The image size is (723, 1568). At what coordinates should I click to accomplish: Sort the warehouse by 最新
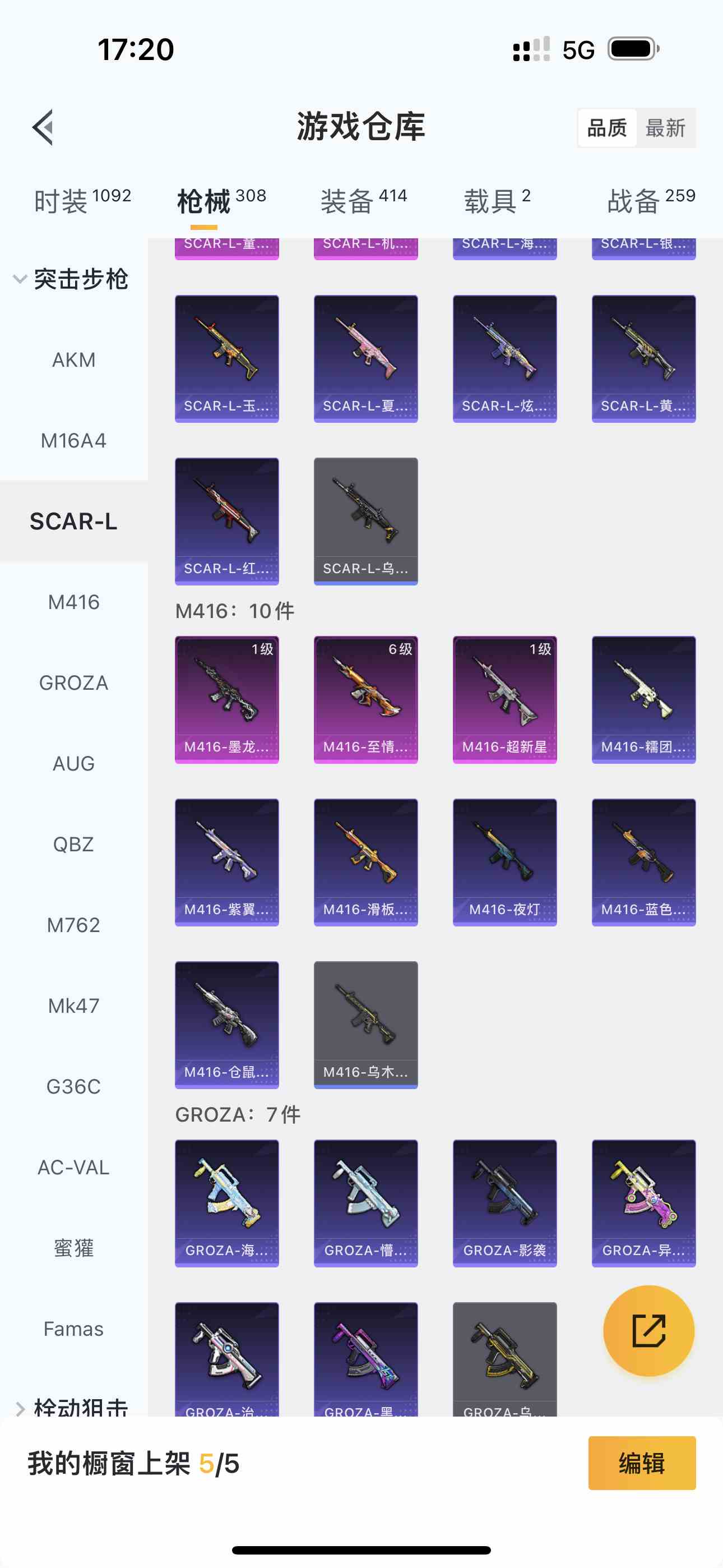[x=665, y=128]
